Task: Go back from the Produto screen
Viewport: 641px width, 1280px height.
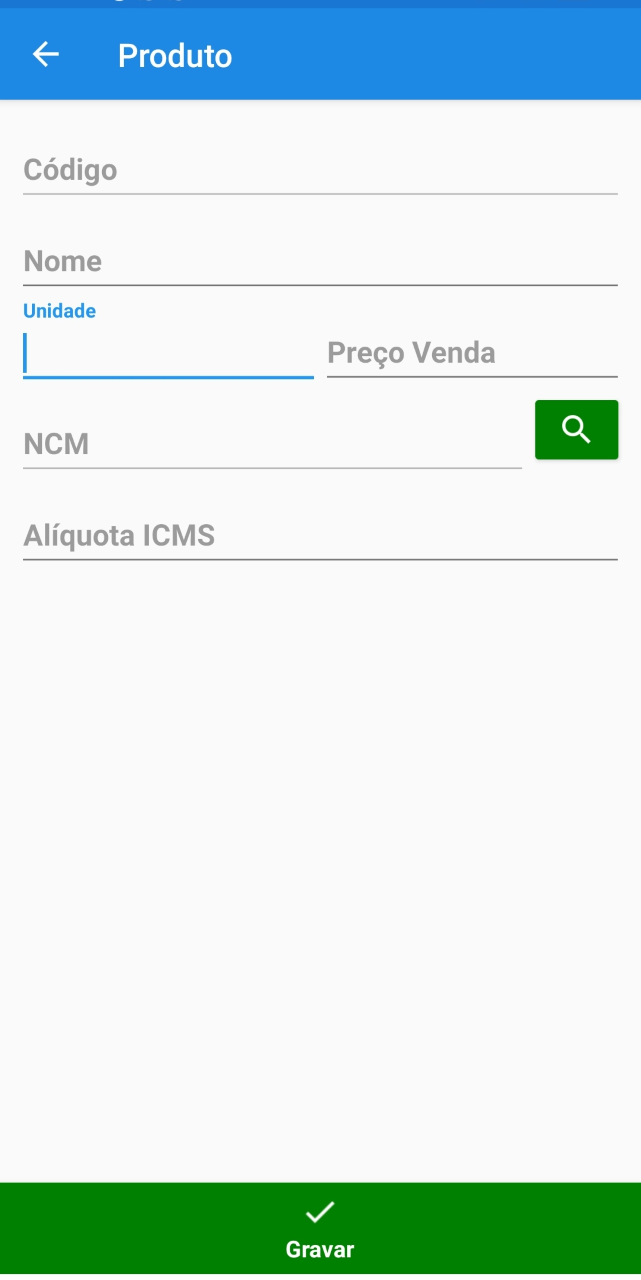Action: 46,55
